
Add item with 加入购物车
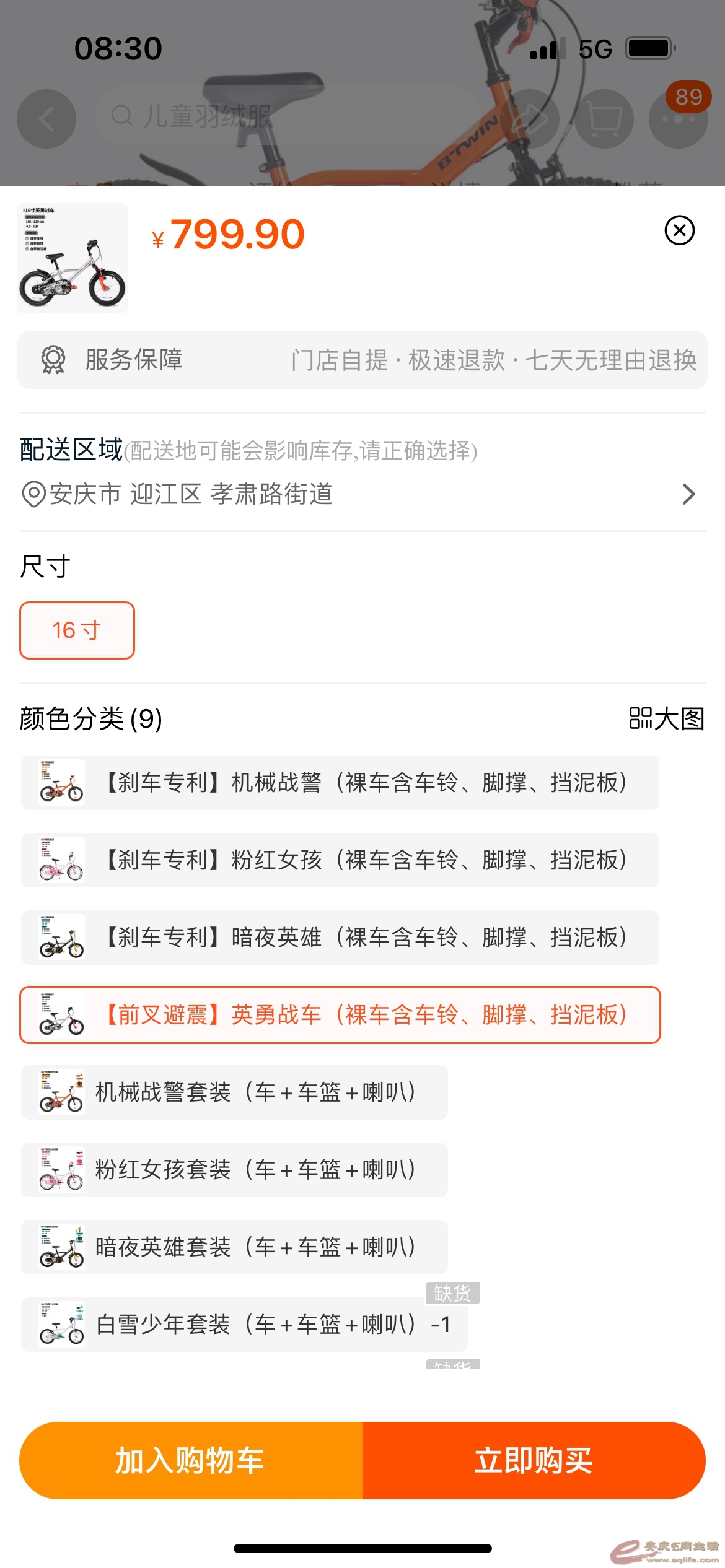click(x=191, y=1460)
